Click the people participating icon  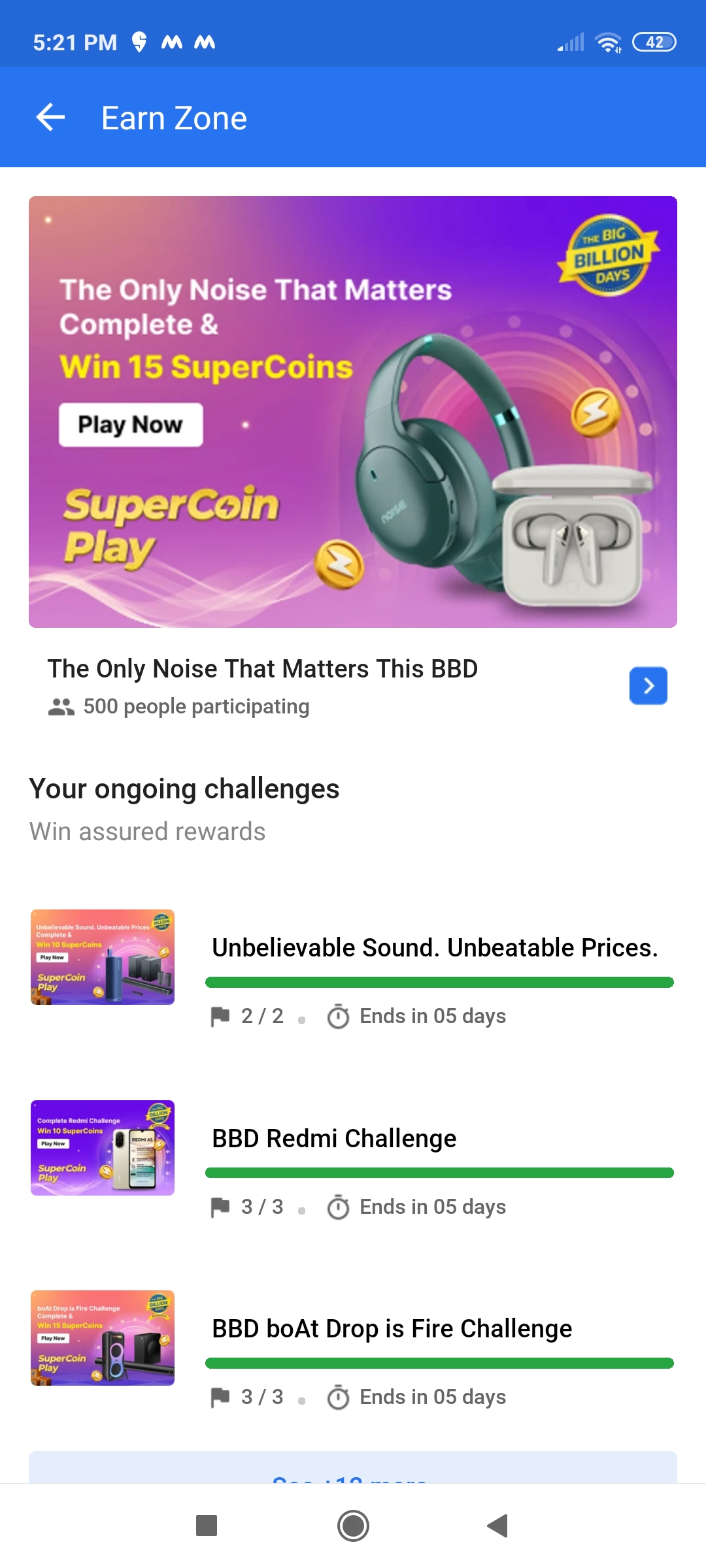pyautogui.click(x=61, y=706)
